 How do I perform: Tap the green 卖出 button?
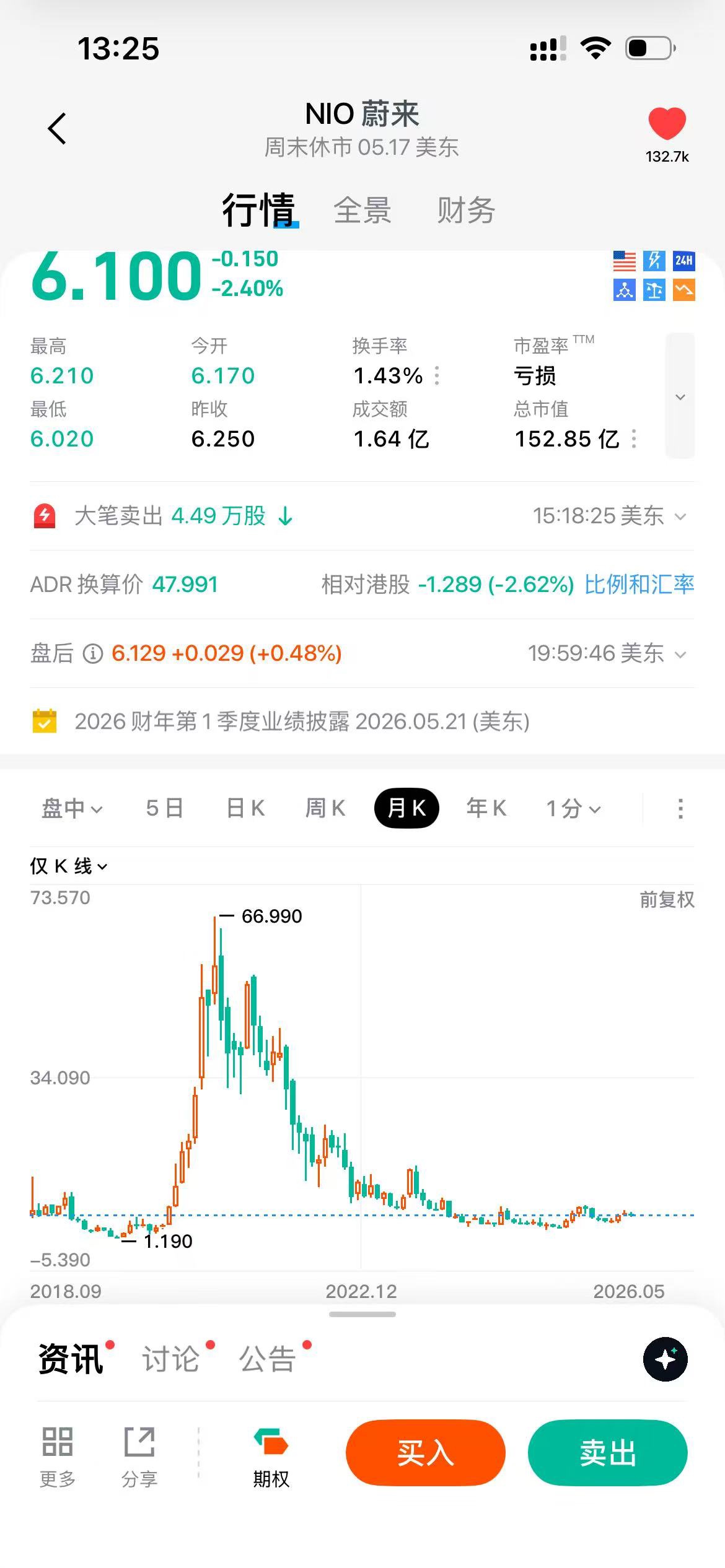[x=608, y=1452]
